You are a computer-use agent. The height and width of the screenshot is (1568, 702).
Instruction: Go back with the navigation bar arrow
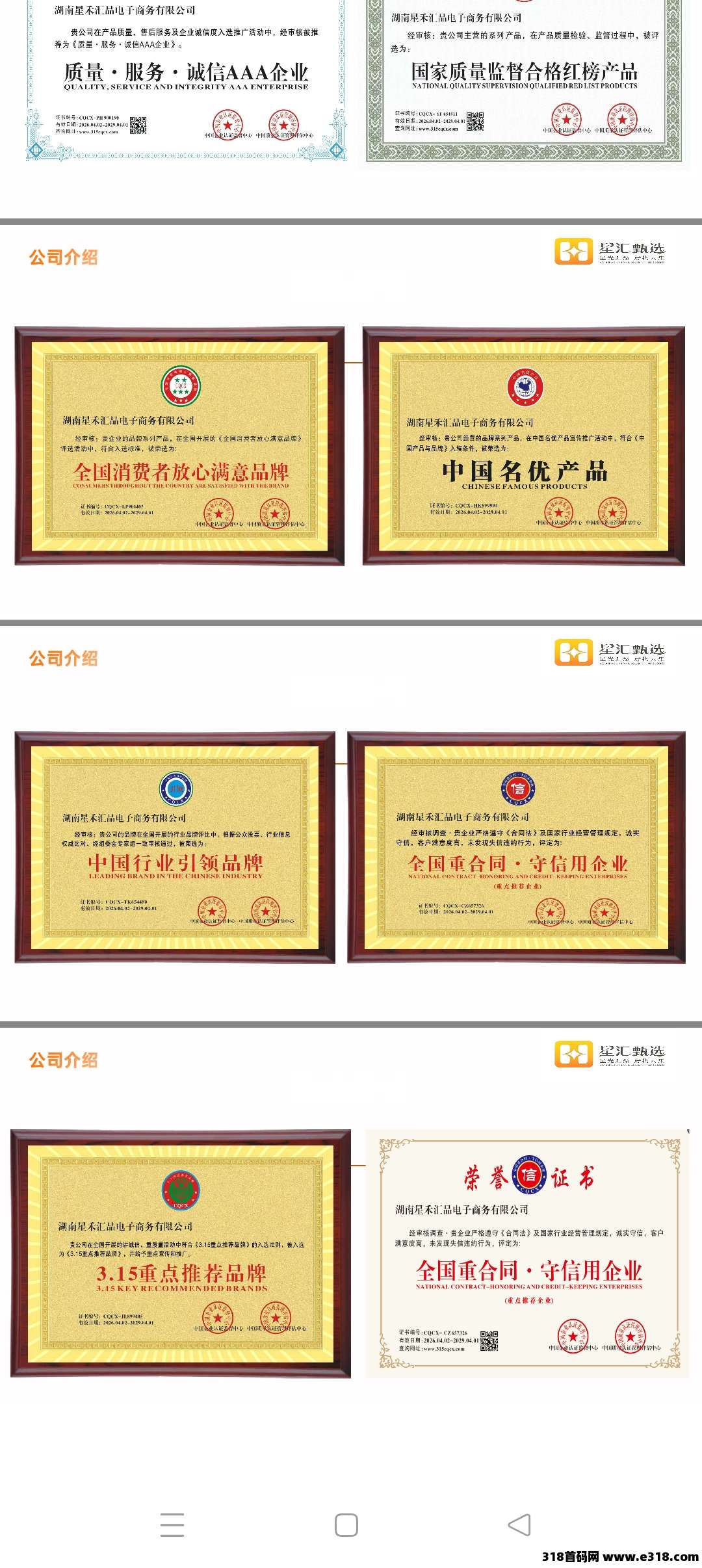pos(519,1524)
